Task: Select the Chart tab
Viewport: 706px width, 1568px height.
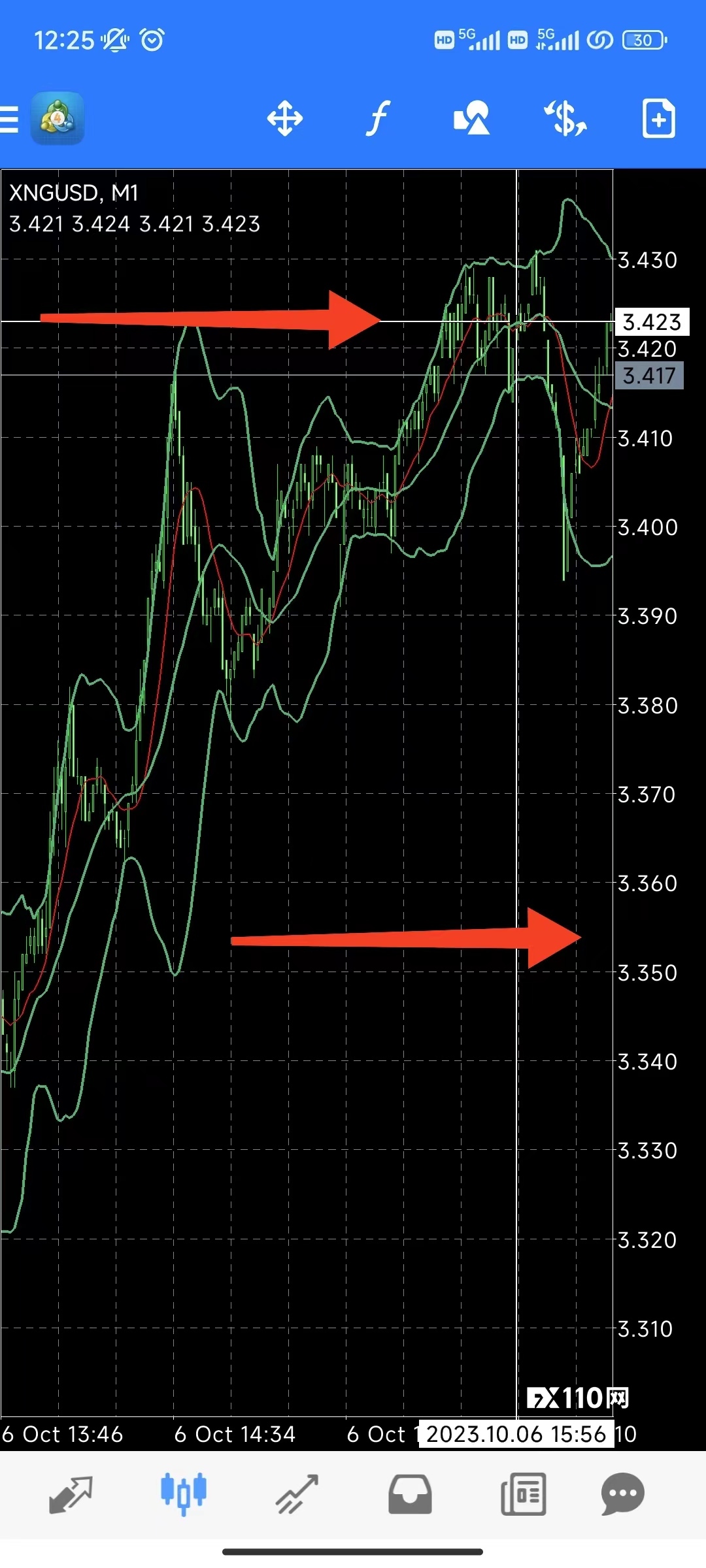Action: tap(184, 1494)
